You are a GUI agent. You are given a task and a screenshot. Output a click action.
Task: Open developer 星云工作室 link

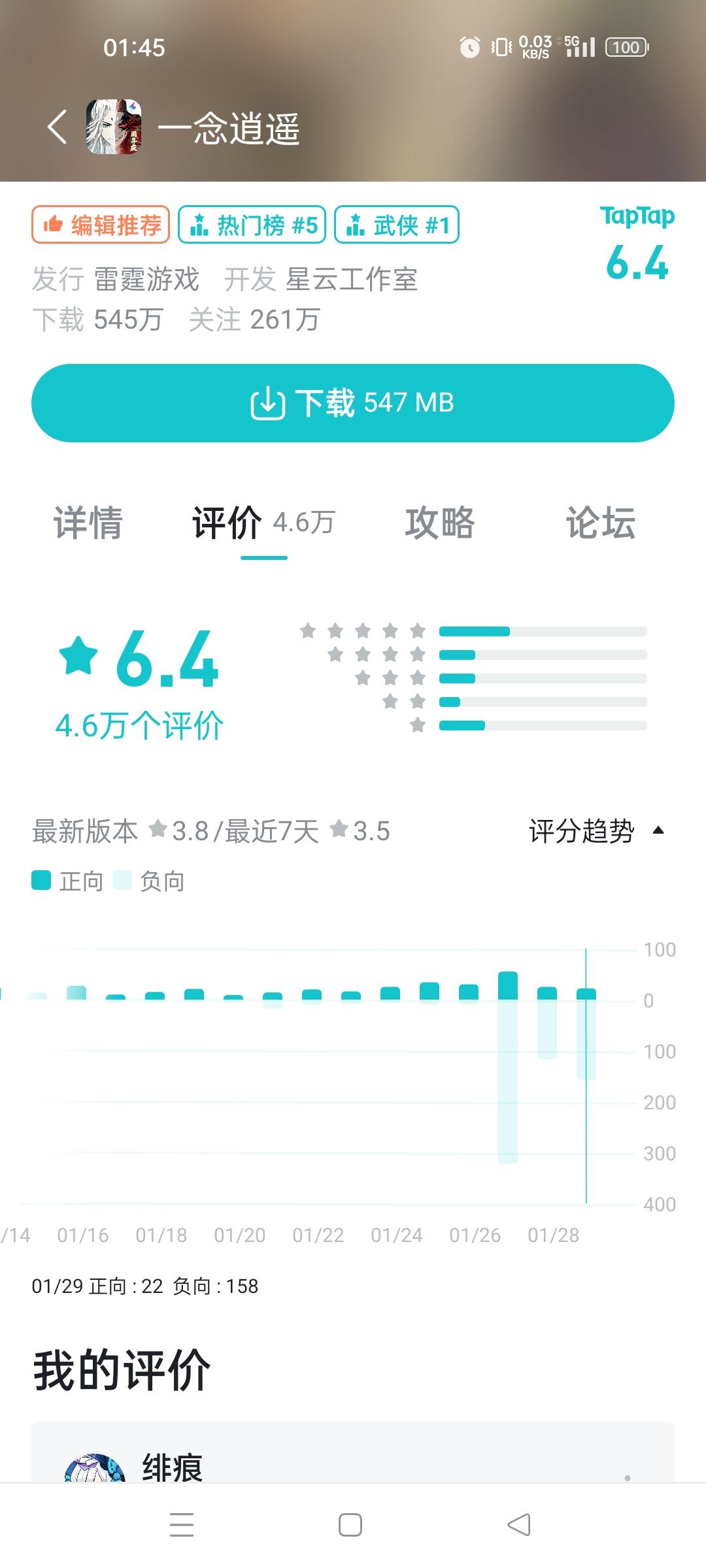pos(353,280)
